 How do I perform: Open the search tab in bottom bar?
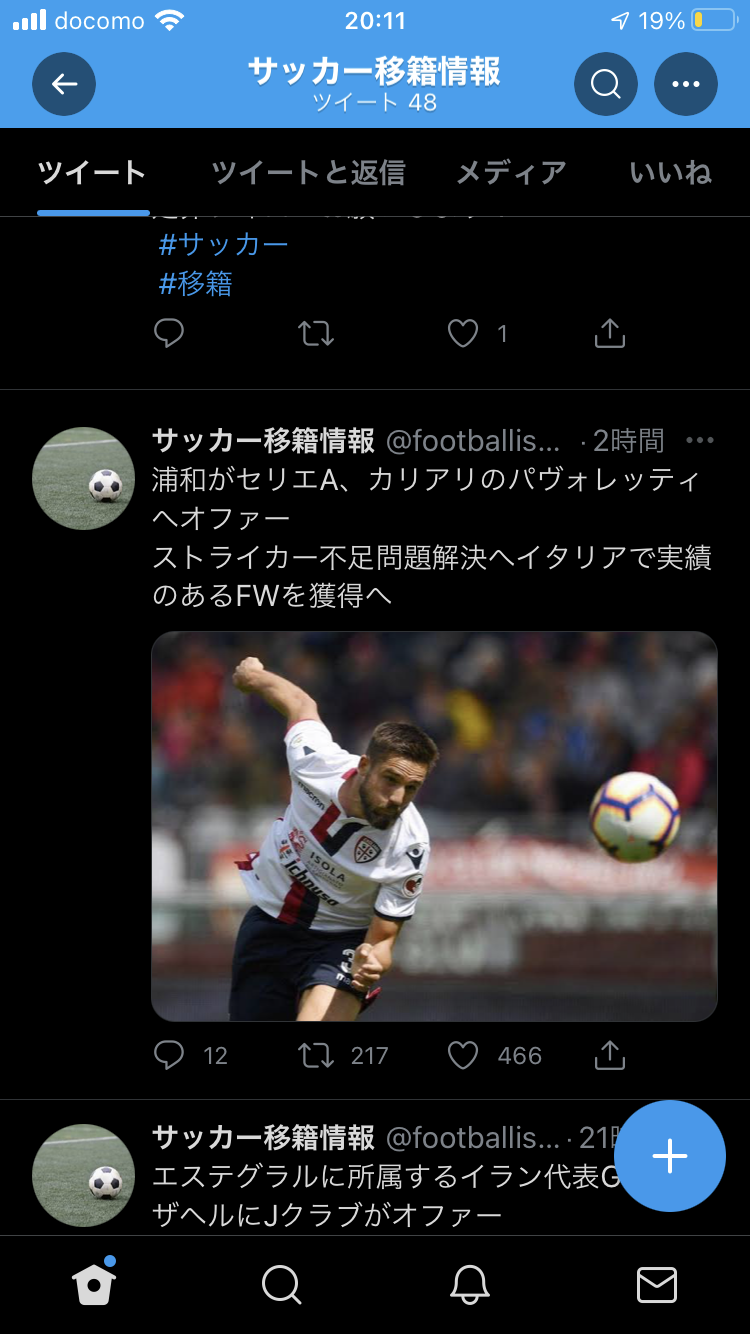pyautogui.click(x=281, y=1285)
